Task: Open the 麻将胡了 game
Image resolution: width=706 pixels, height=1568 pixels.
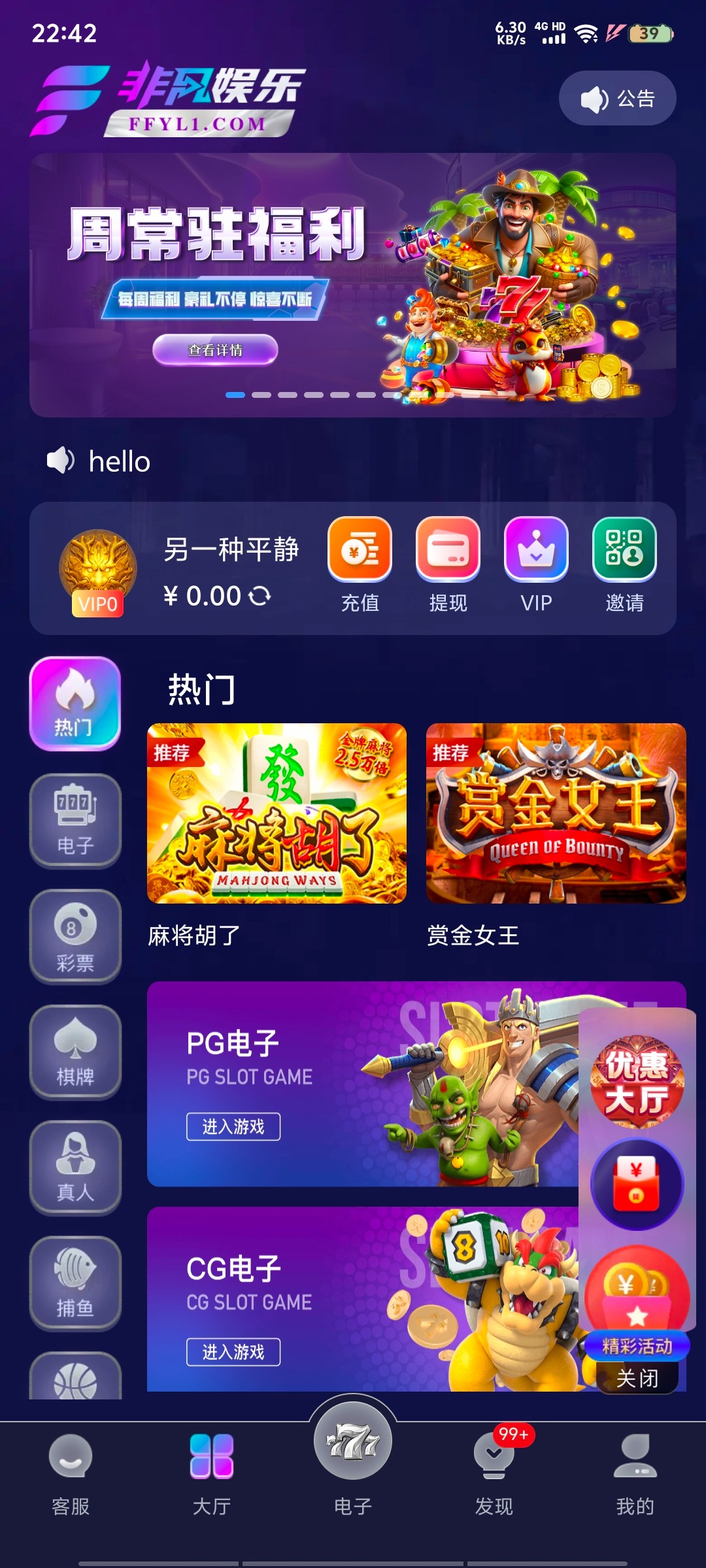Action: [x=277, y=813]
